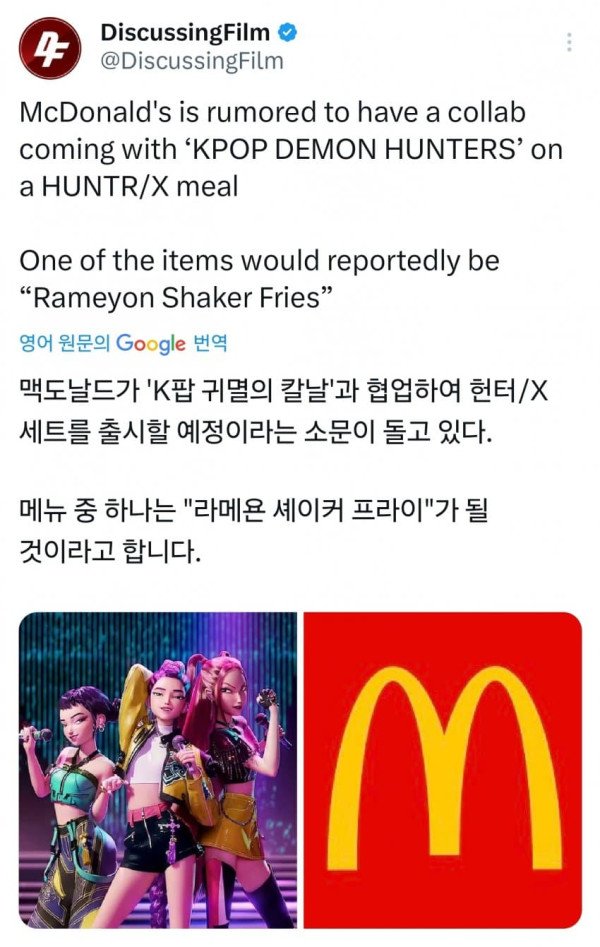Open the tweet's overflow menu
This screenshot has width=600, height=947.
click(569, 43)
